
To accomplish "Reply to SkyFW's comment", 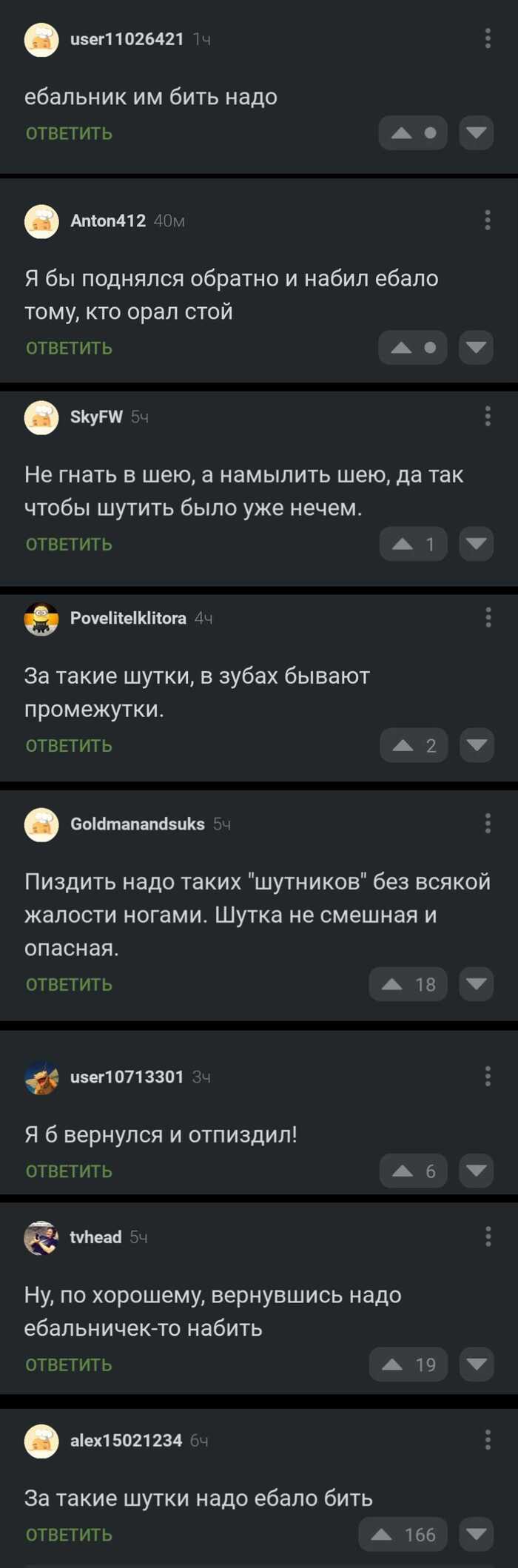I will tap(69, 544).
